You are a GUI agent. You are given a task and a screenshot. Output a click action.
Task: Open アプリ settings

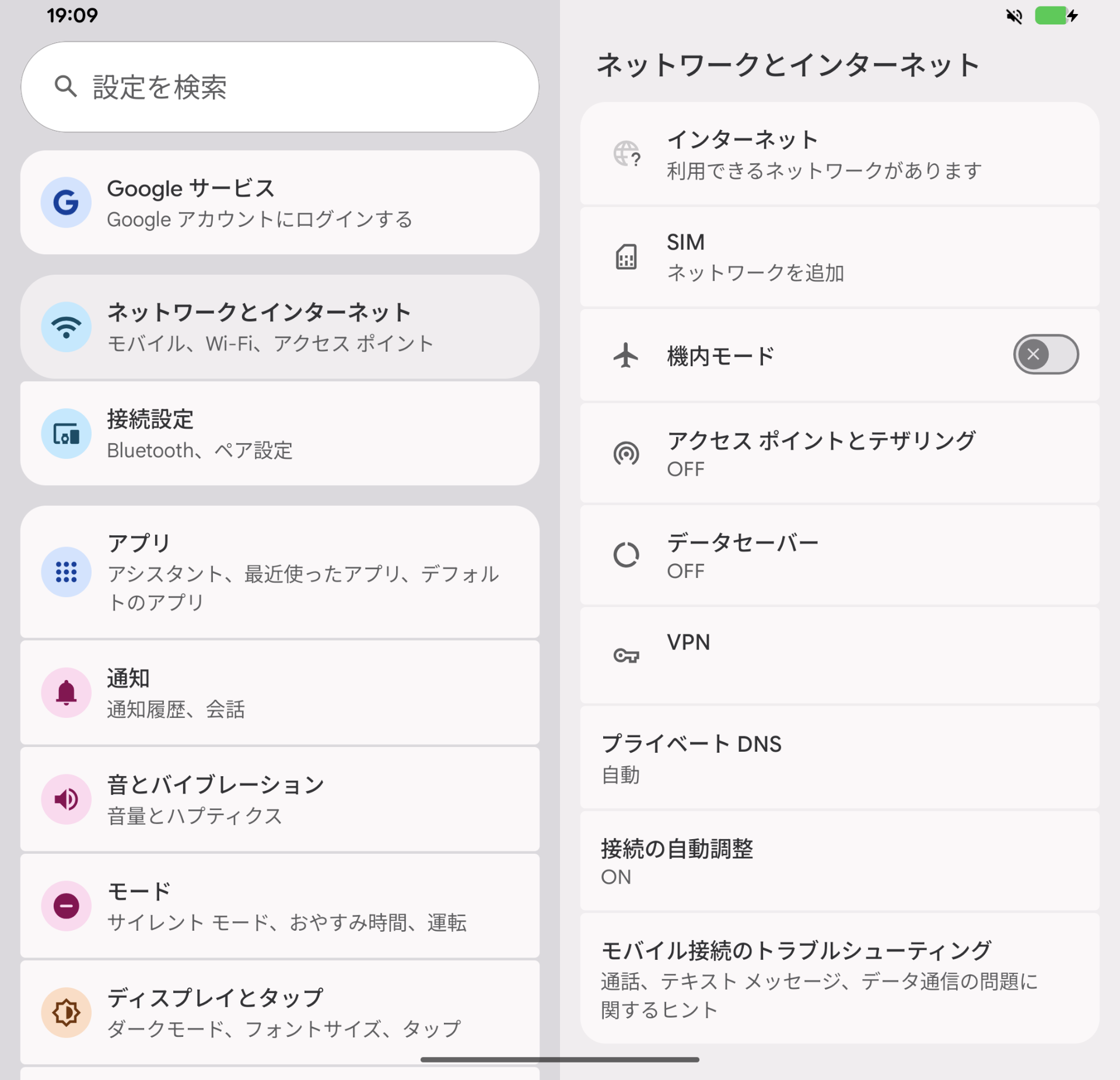(280, 571)
